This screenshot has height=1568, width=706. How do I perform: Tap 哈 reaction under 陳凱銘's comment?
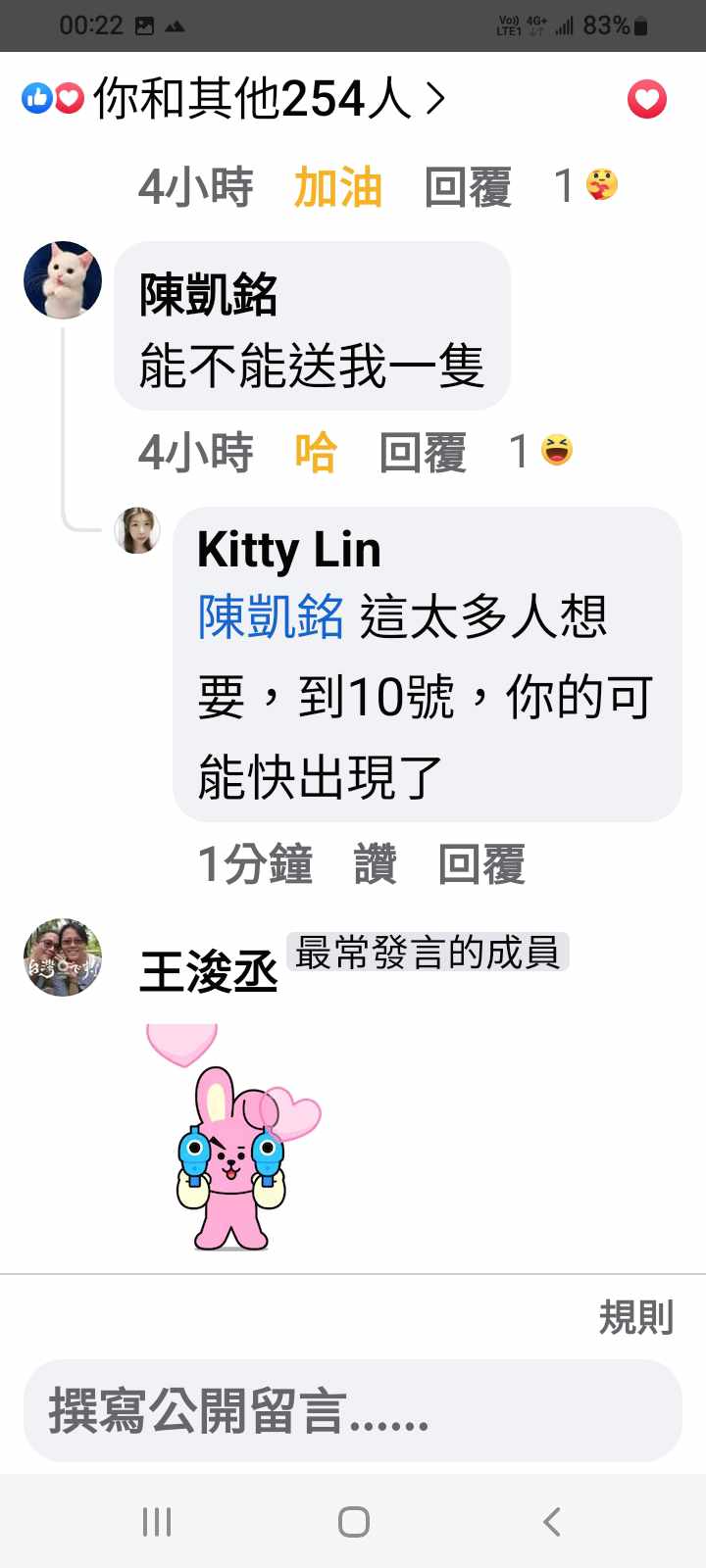pyautogui.click(x=316, y=453)
